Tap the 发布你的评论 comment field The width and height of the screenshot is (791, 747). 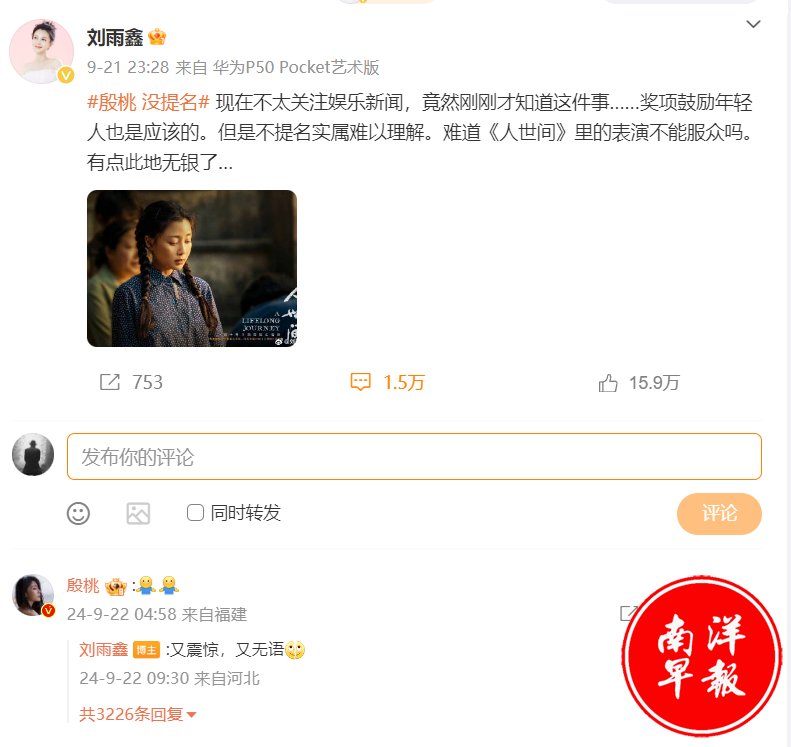414,457
